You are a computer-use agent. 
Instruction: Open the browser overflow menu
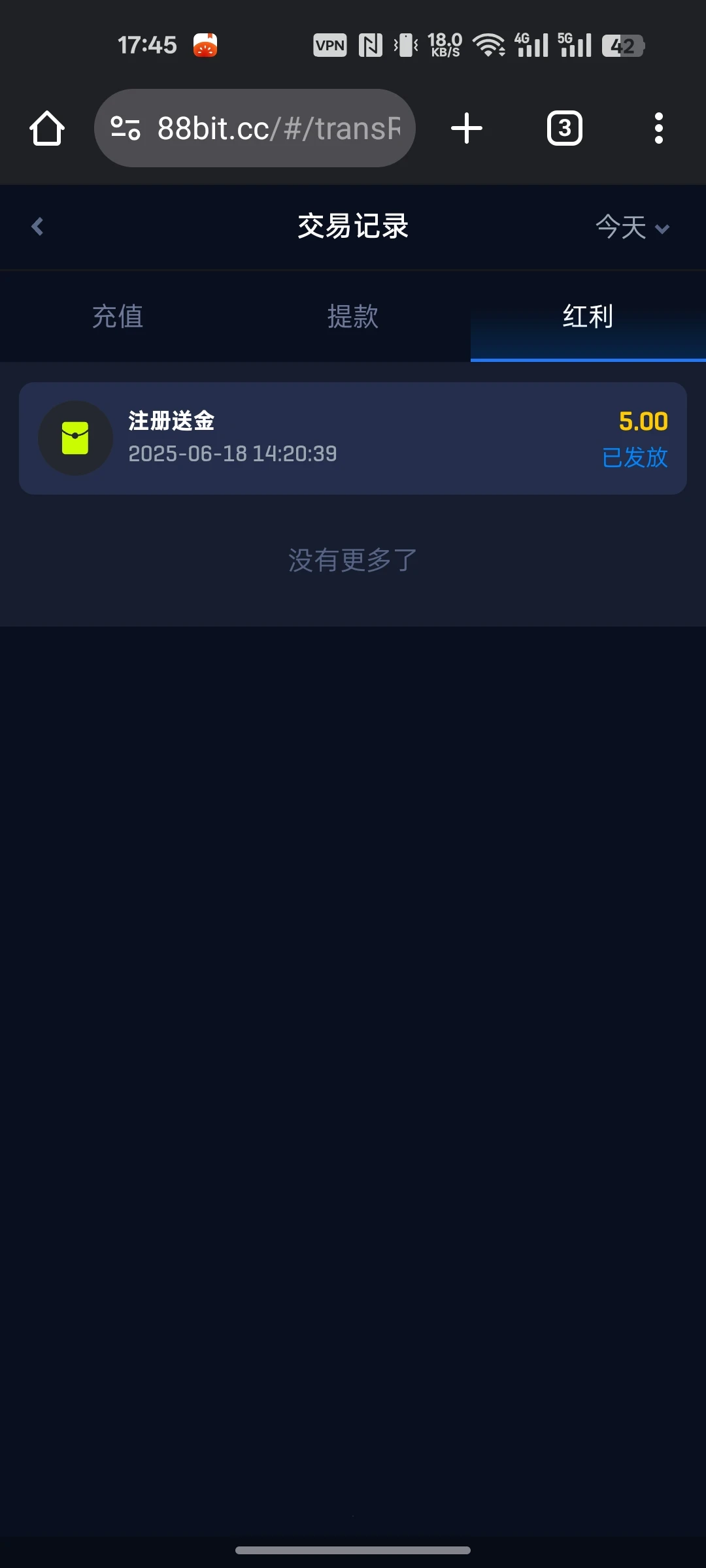(x=658, y=128)
